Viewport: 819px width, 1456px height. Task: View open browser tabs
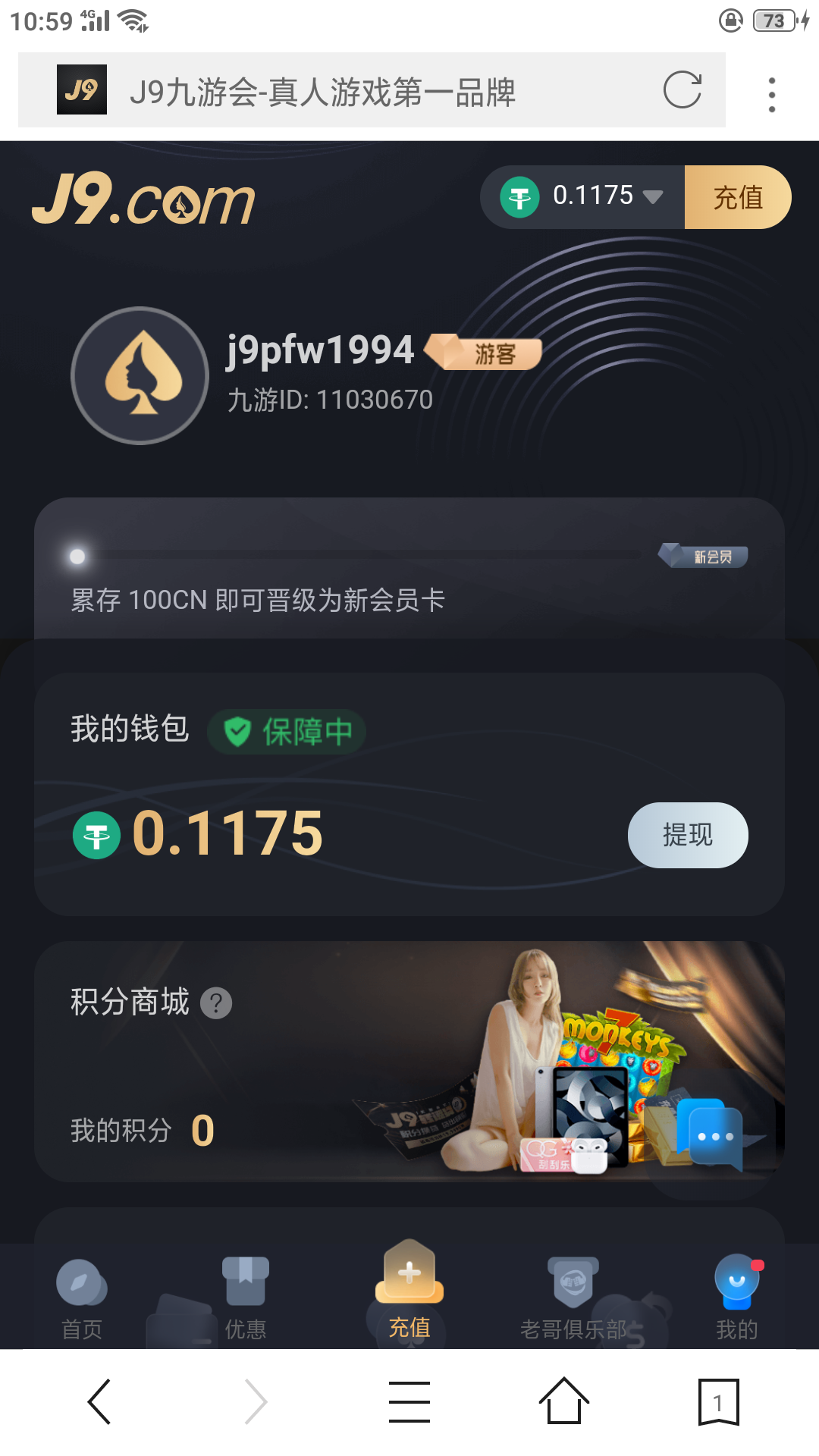pyautogui.click(x=718, y=1401)
